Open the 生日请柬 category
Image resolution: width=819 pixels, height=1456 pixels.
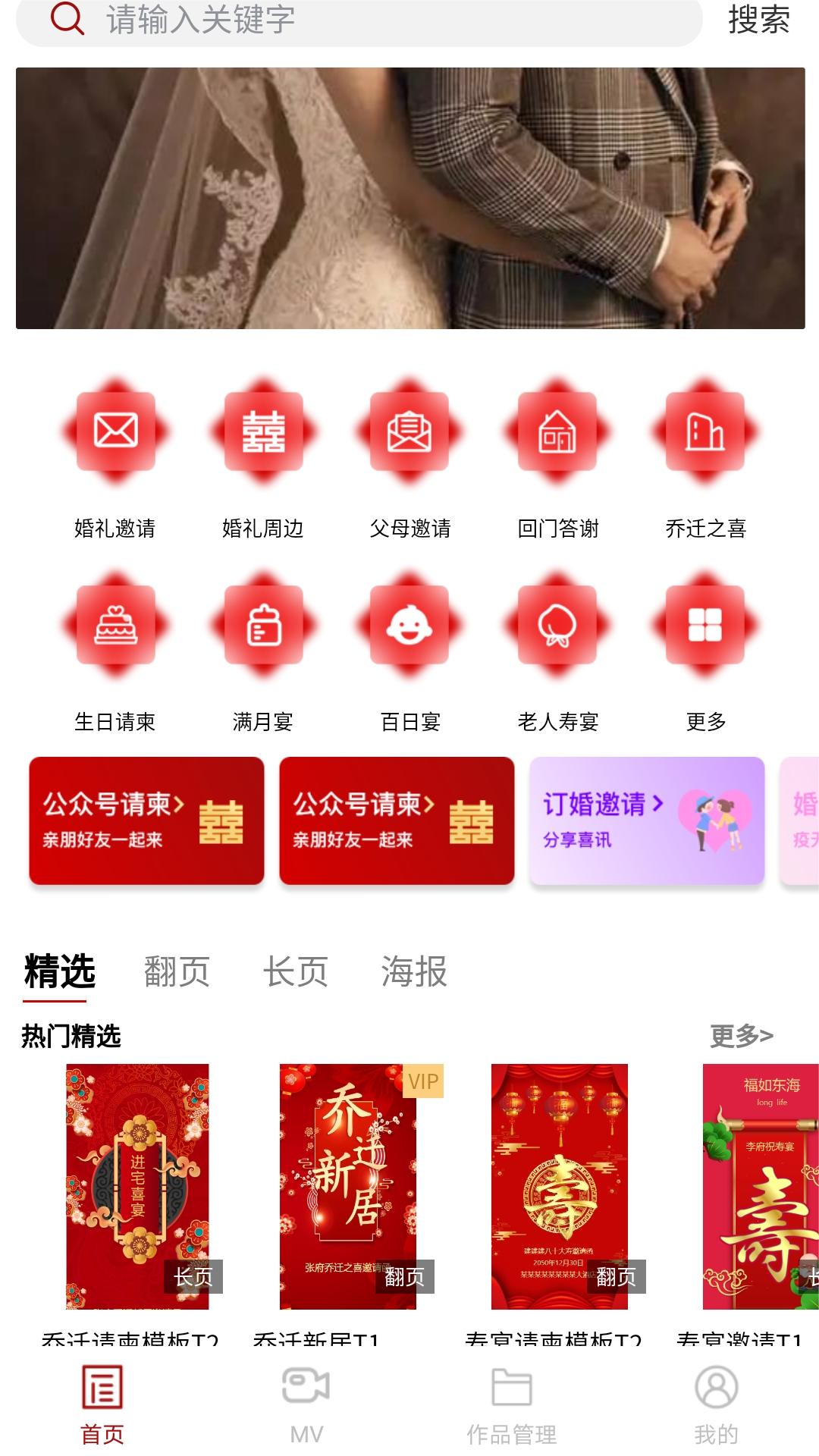pos(115,651)
